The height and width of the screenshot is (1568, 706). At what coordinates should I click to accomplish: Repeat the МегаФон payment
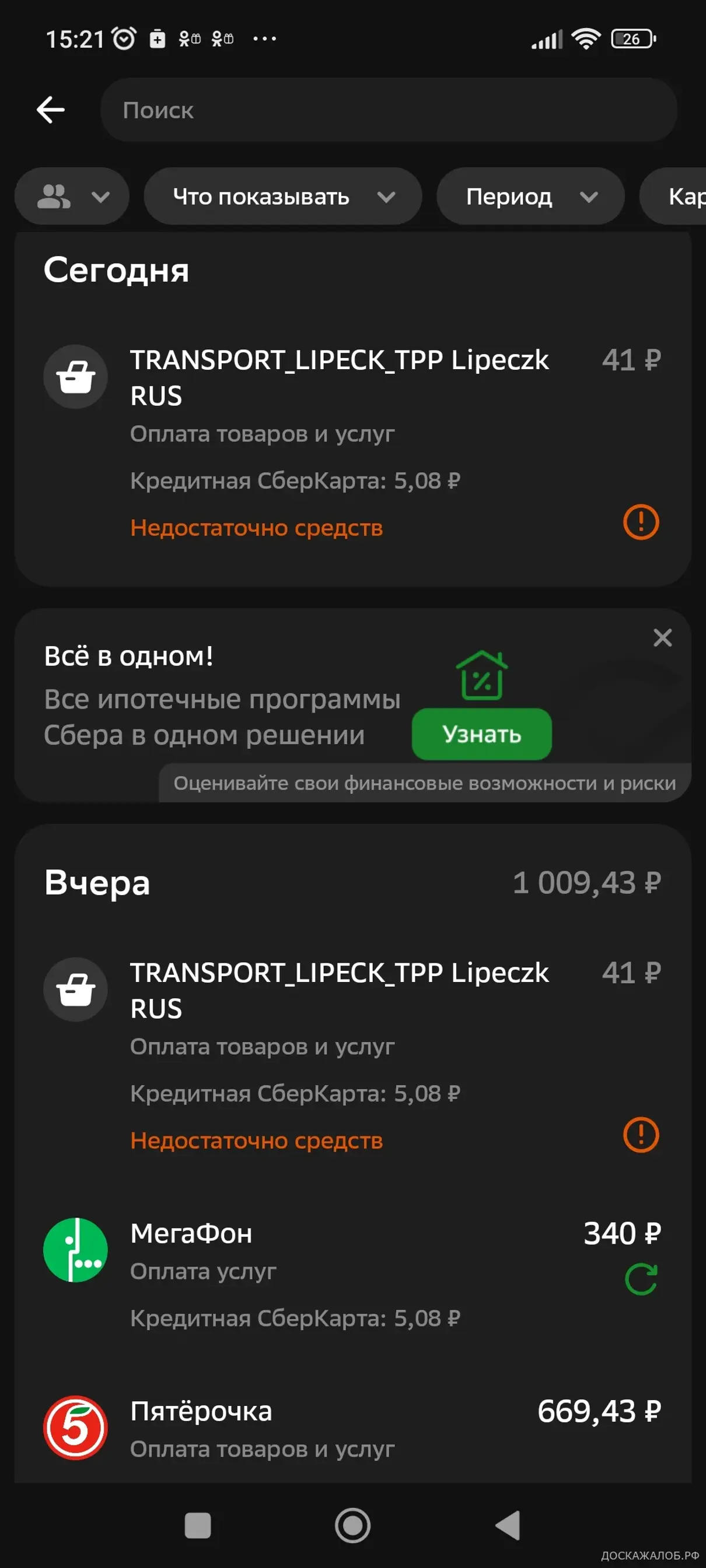pyautogui.click(x=641, y=1279)
